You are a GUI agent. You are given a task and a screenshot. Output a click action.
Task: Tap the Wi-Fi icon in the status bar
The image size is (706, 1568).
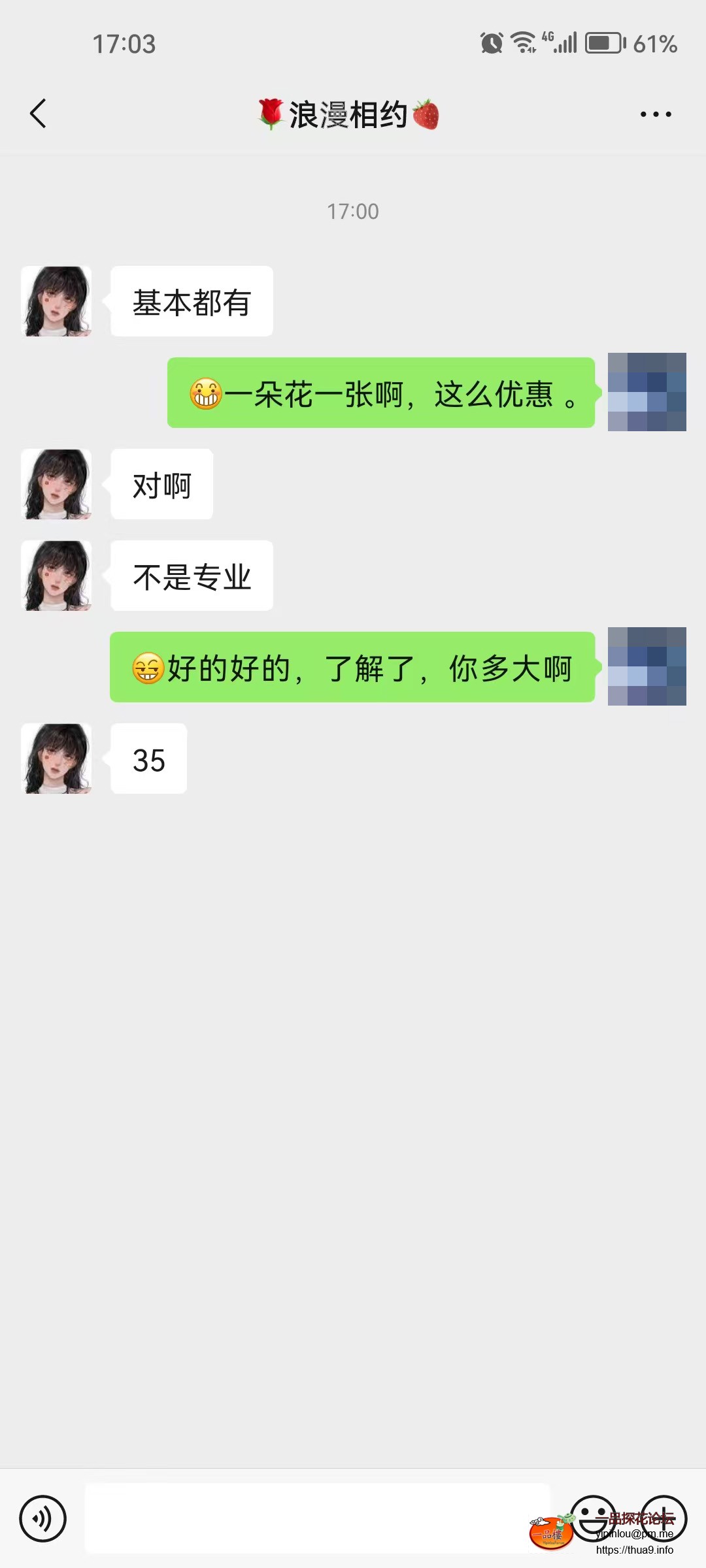523,41
